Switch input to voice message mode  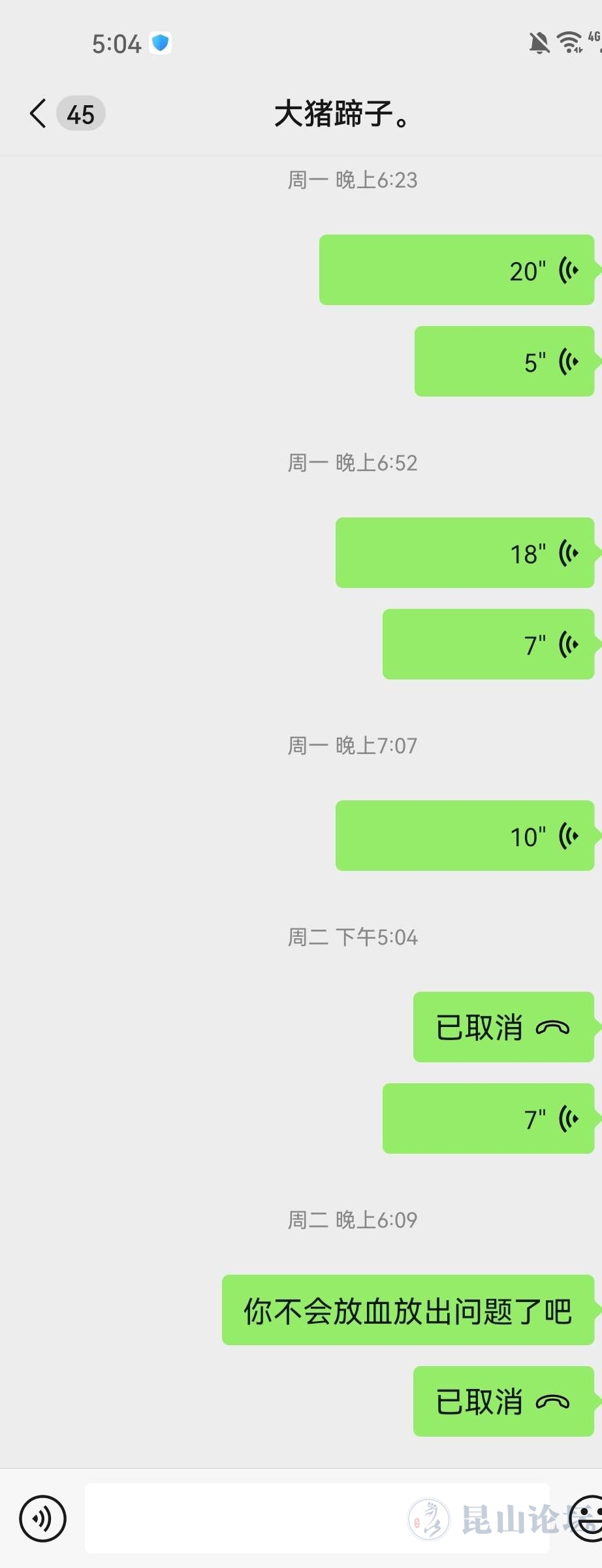pos(43,1518)
